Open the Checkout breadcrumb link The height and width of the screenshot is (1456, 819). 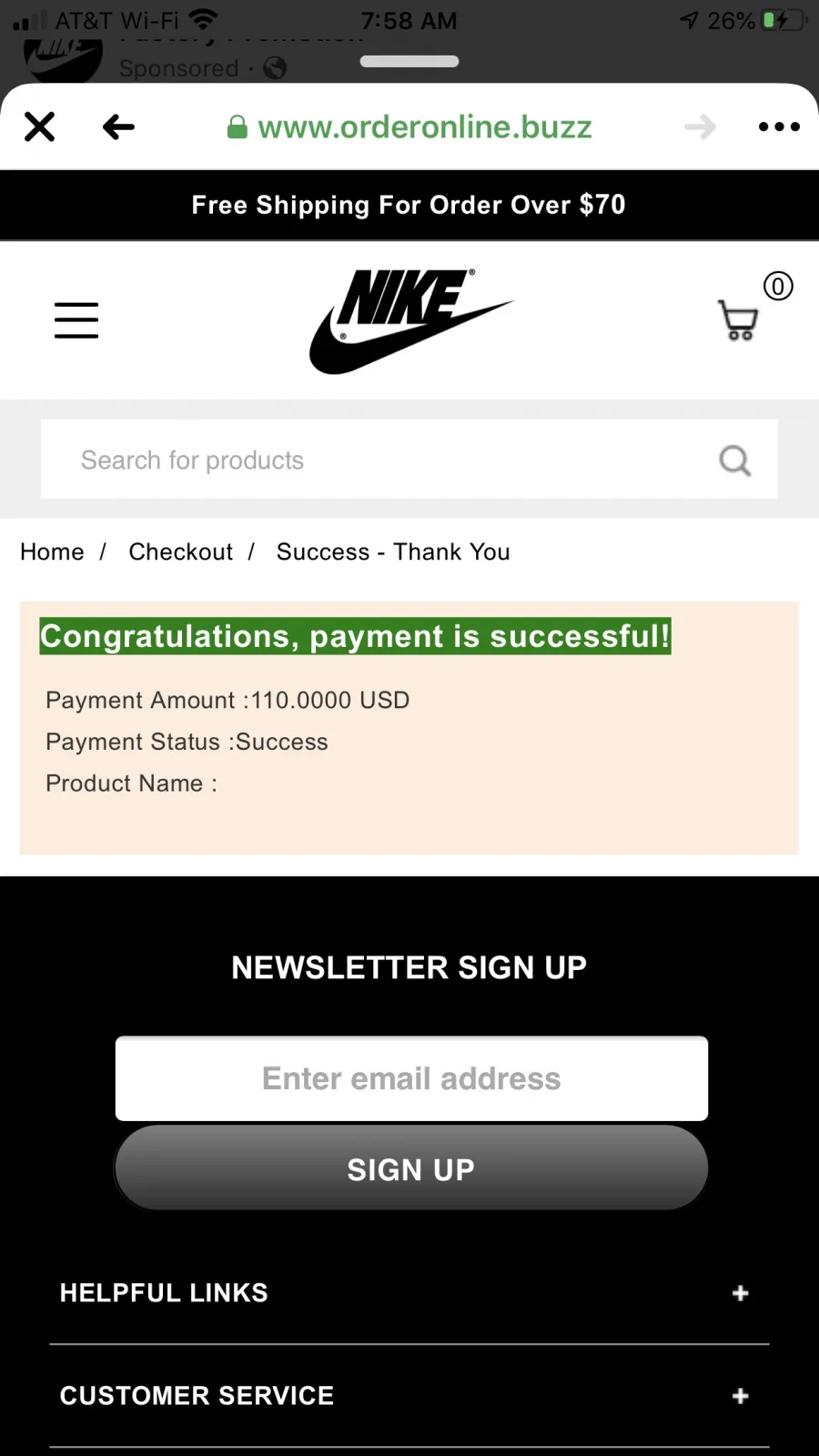tap(181, 551)
